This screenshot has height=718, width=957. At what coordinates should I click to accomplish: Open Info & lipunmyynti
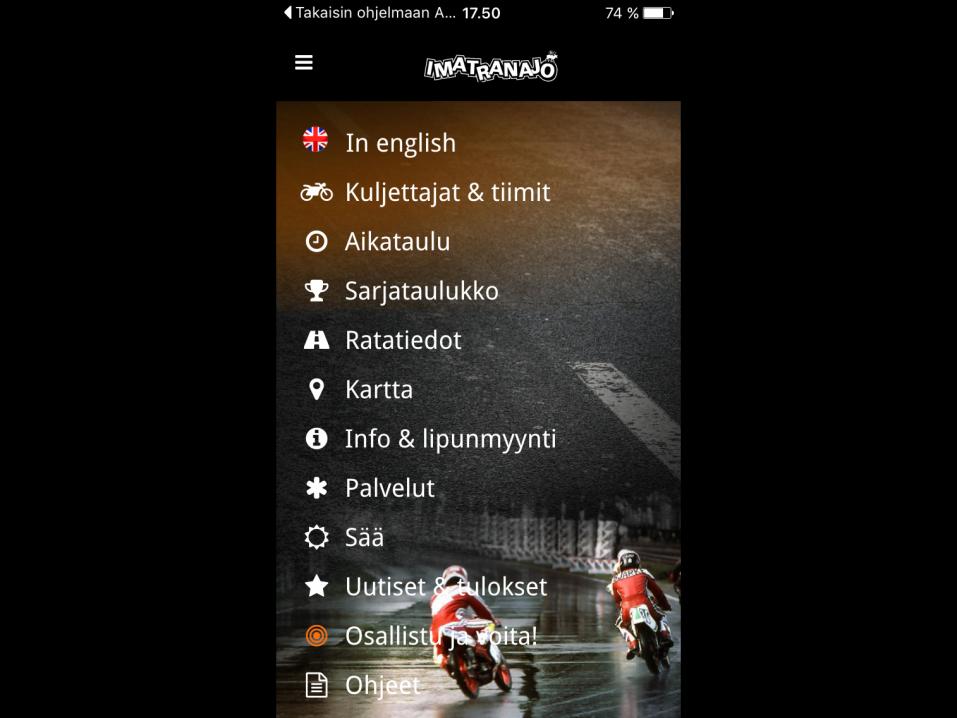point(450,438)
